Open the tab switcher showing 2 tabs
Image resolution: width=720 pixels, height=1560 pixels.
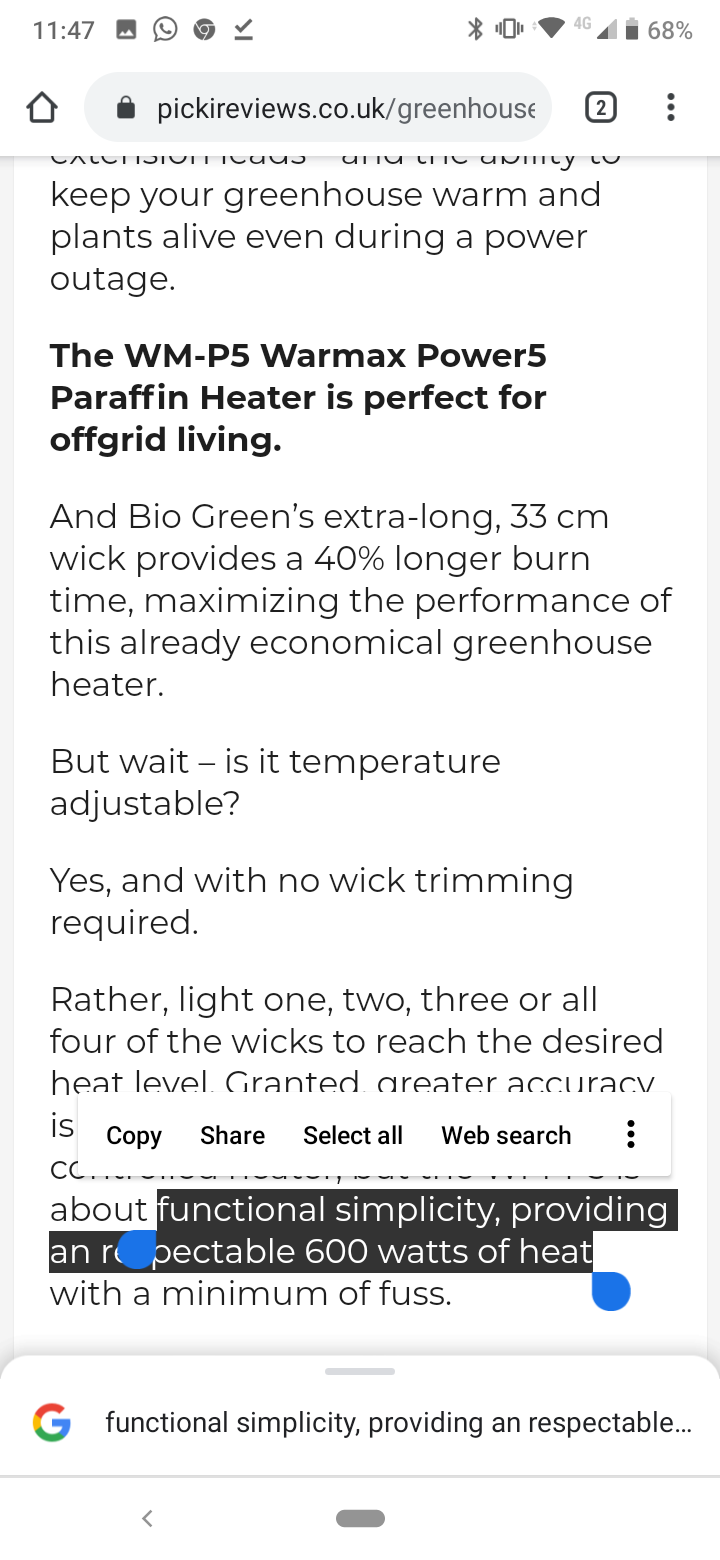[600, 108]
